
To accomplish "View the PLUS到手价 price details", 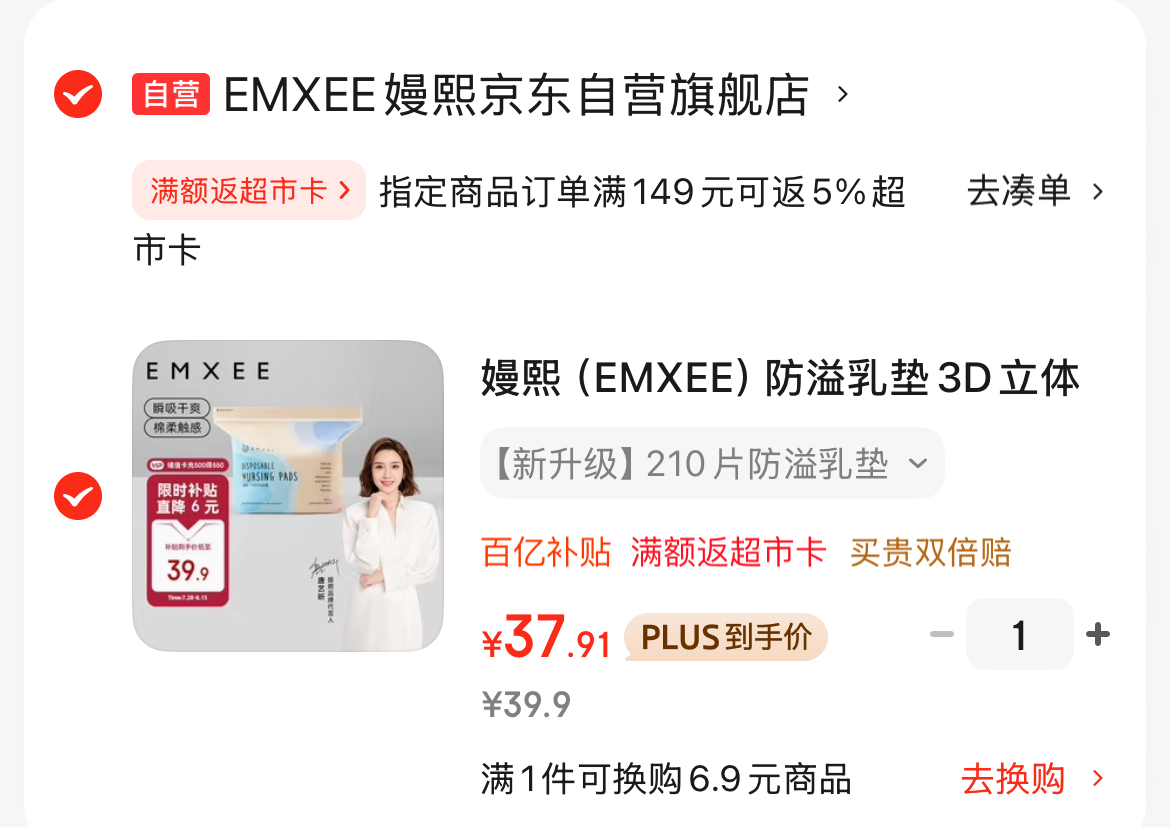I will pyautogui.click(x=726, y=638).
